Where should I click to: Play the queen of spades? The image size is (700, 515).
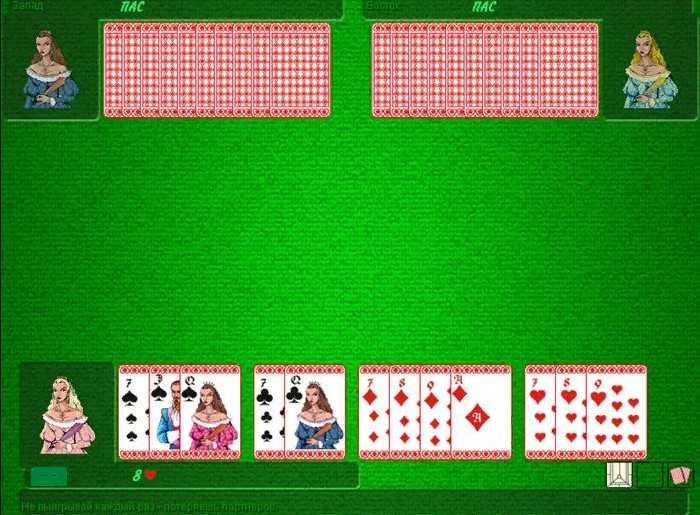point(211,412)
